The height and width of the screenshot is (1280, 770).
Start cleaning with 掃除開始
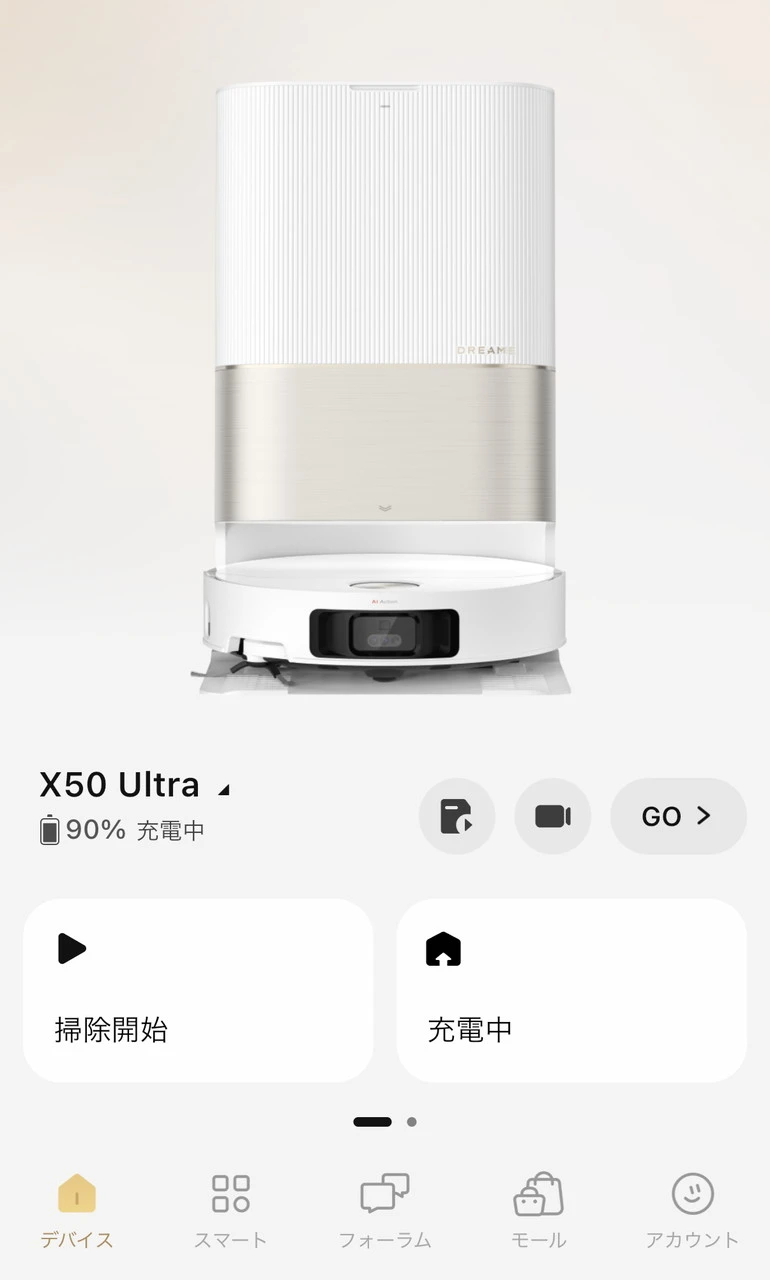click(198, 990)
